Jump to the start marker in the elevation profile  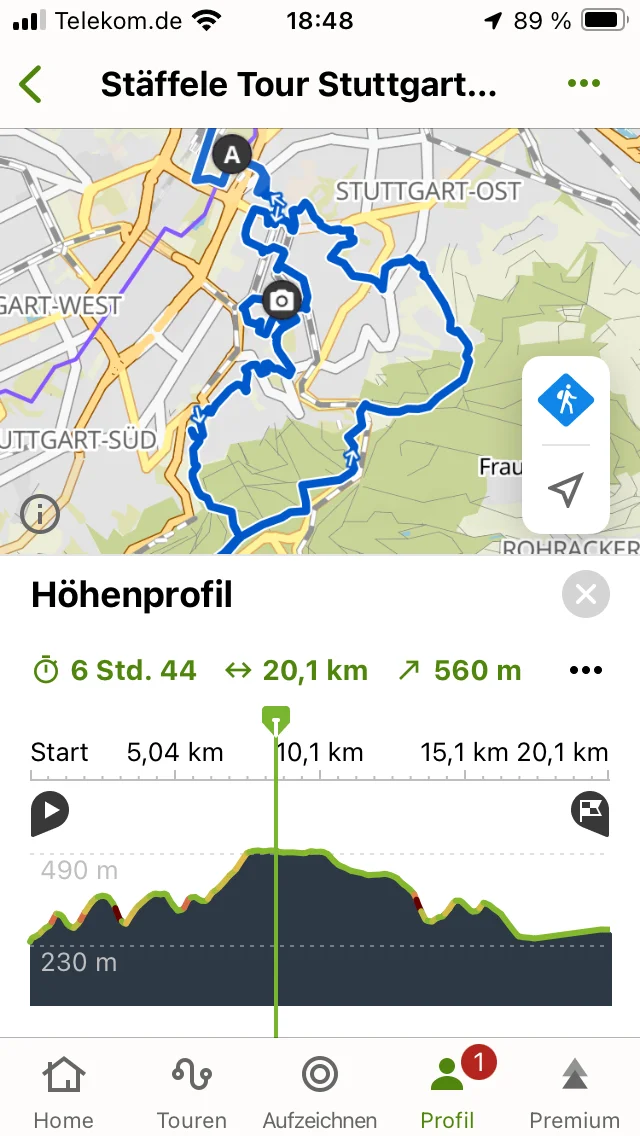point(49,813)
